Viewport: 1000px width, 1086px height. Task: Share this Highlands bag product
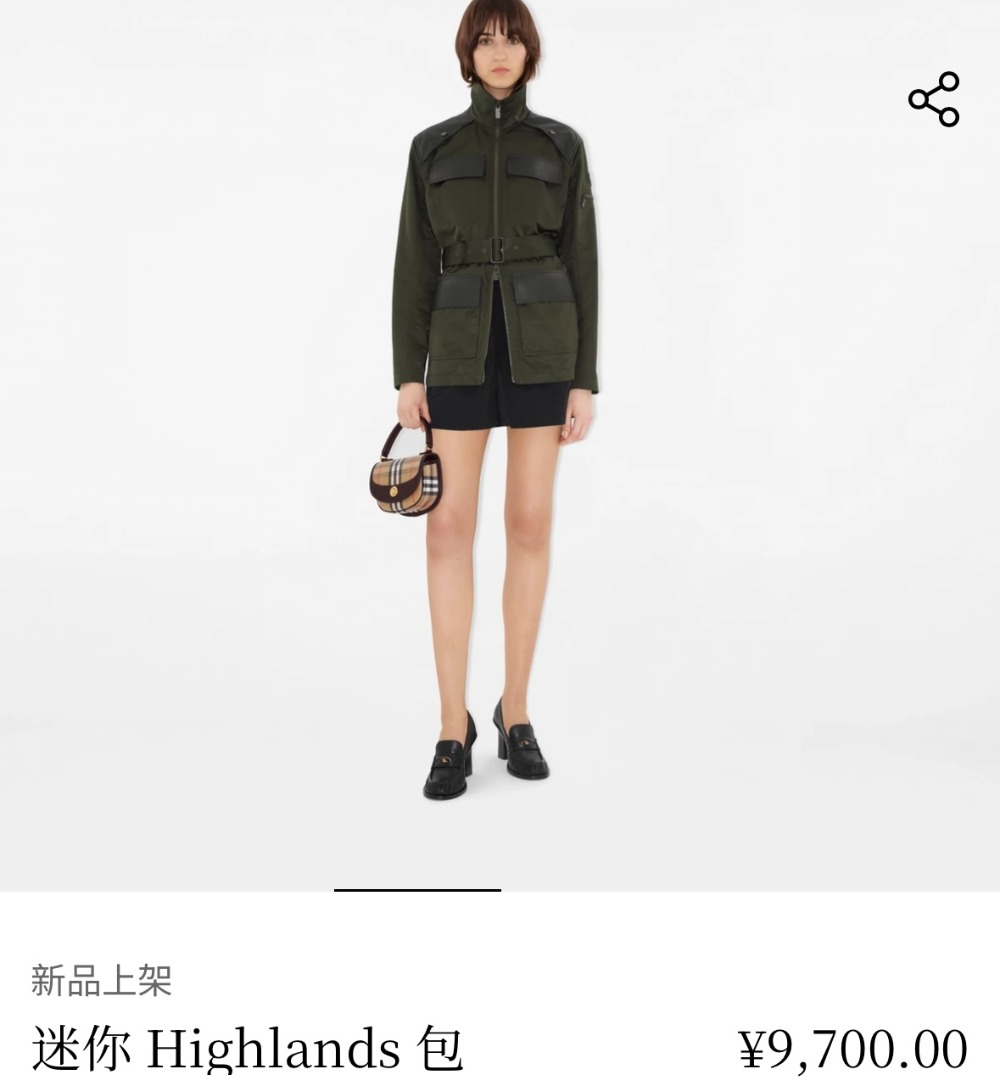(934, 99)
